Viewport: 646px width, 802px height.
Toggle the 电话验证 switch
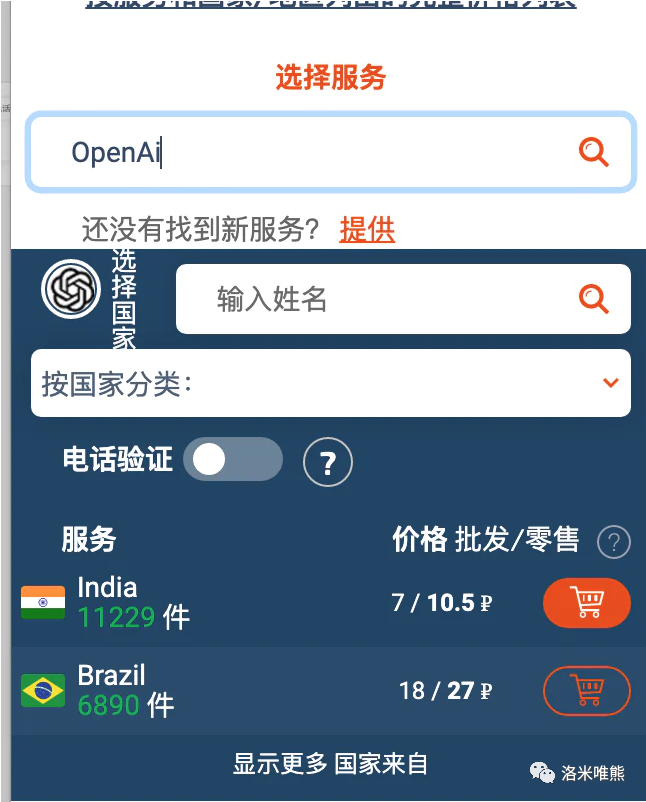[x=232, y=460]
